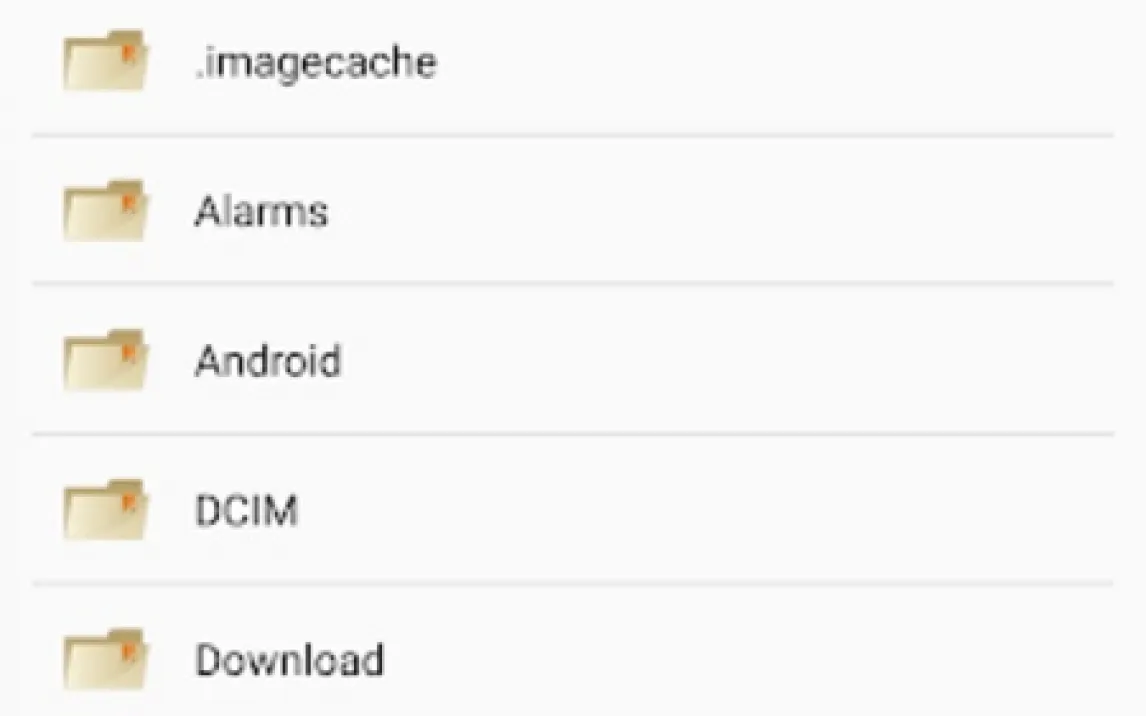
Task: Open the .imagecache folder
Action: (314, 63)
